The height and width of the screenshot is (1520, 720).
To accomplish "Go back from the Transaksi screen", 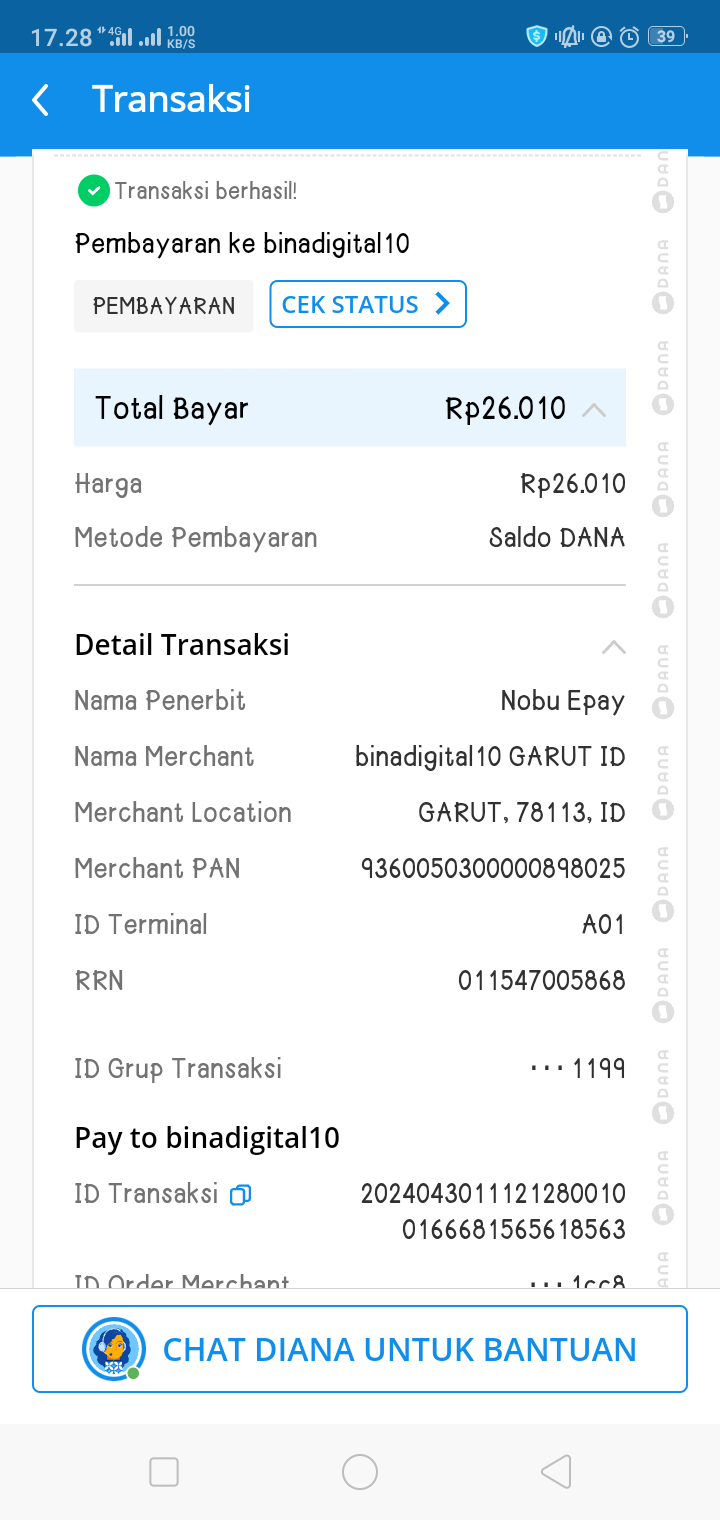I will 41,100.
